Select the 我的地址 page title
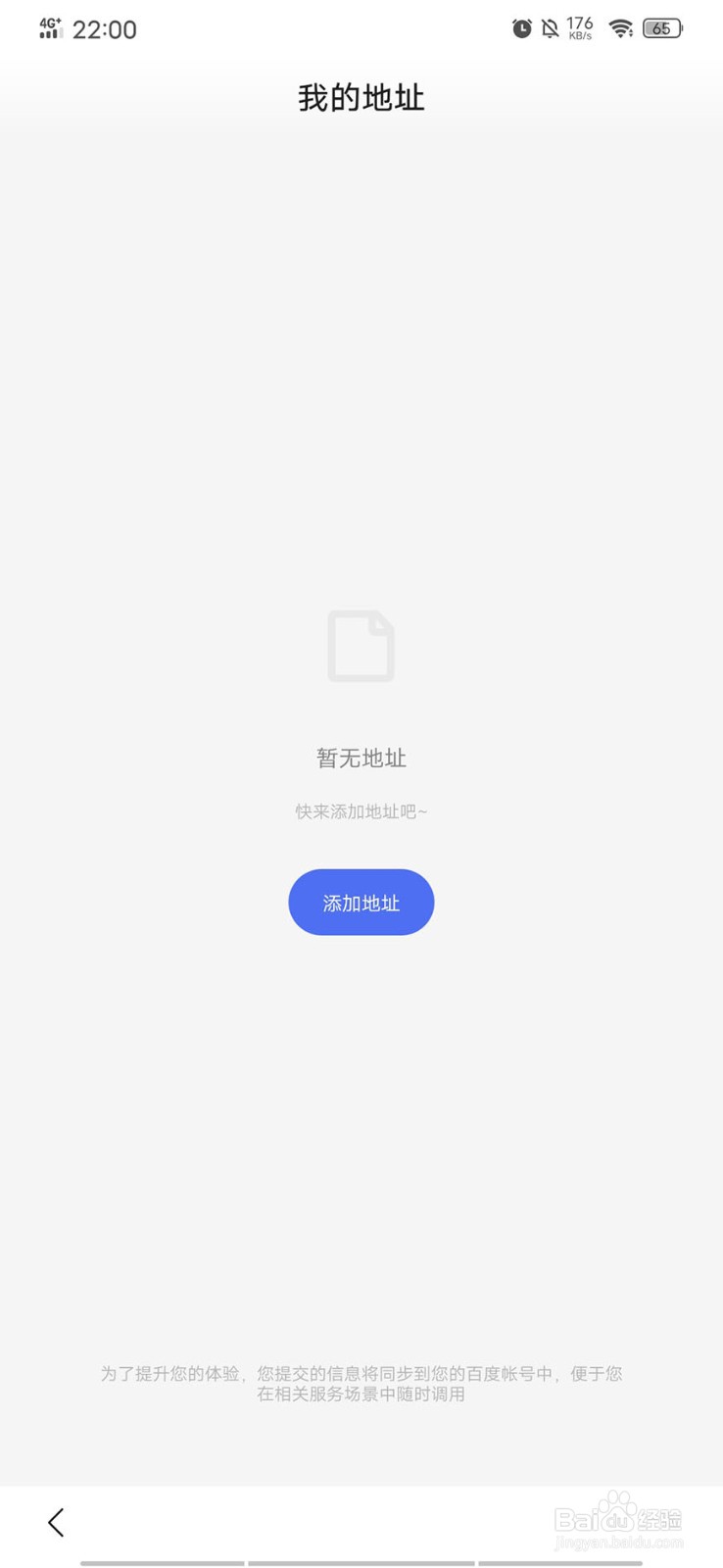The height and width of the screenshot is (1568, 723). (x=361, y=97)
